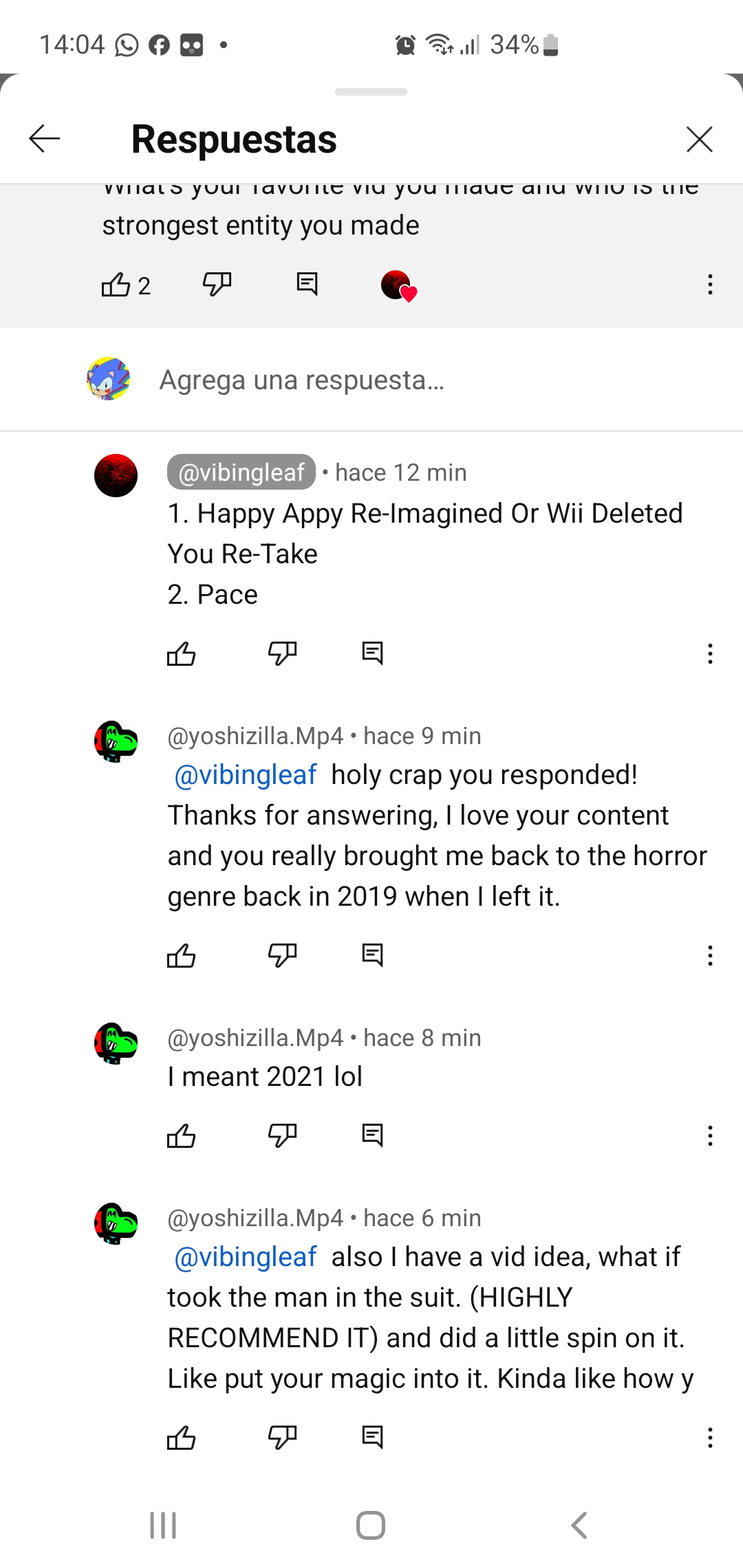Screen dimensions: 743x1568
Task: Go back using the Respuestas back arrow
Action: [45, 139]
